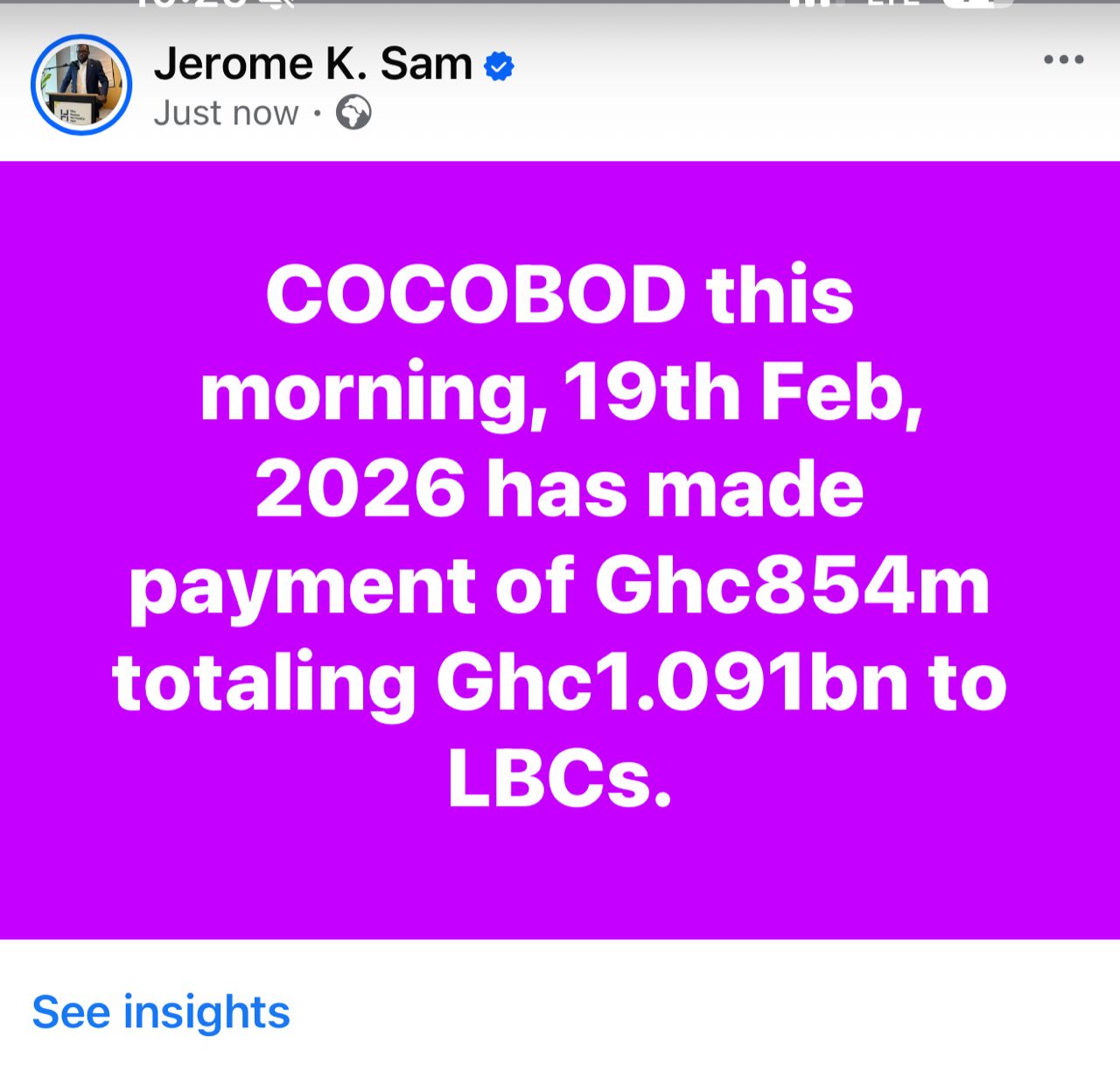Open See insights for this post
This screenshot has height=1078, width=1120.
point(161,1012)
